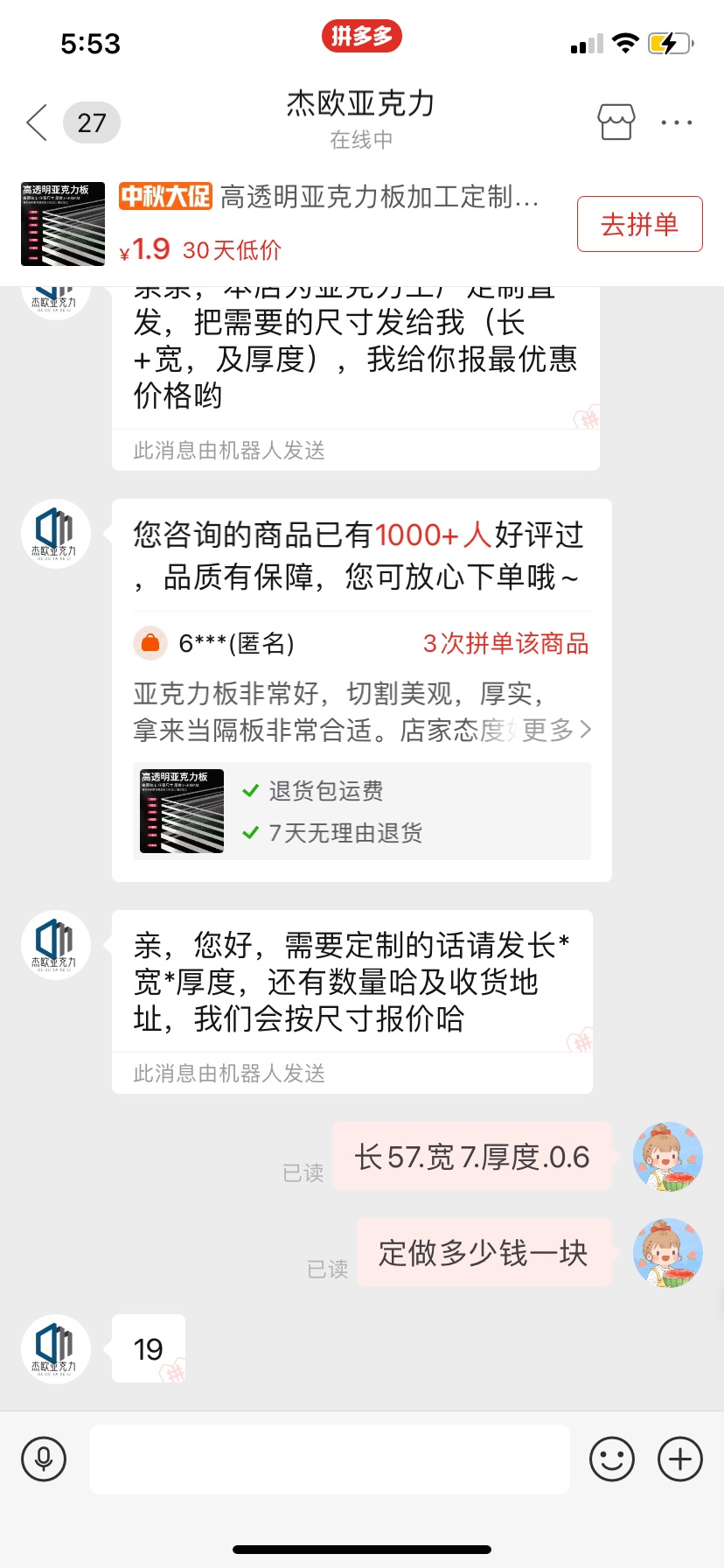Screen dimensions: 724x1568
Task: Return to Pinduoduo via the top pill
Action: 362,36
